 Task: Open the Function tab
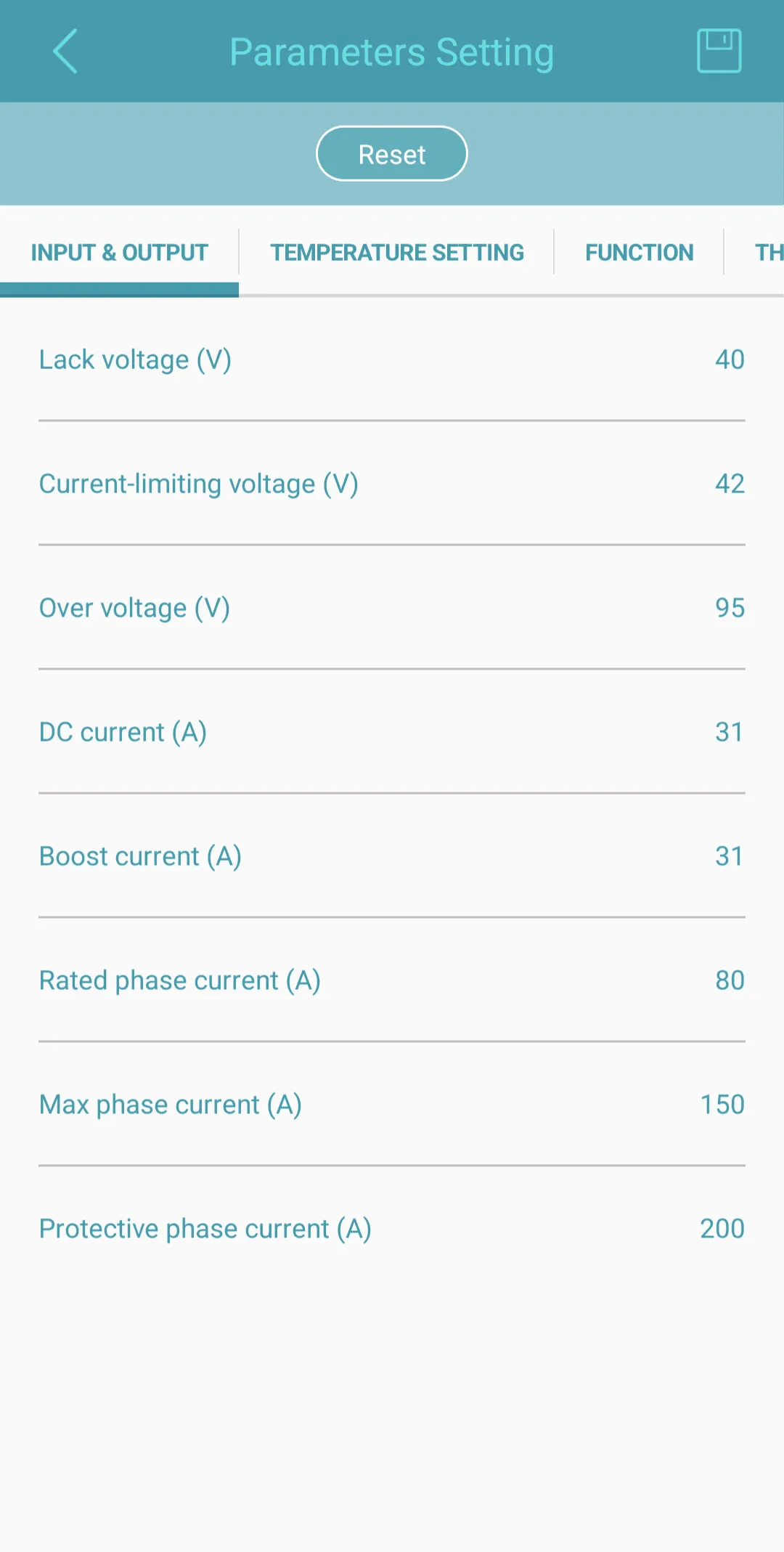tap(639, 253)
